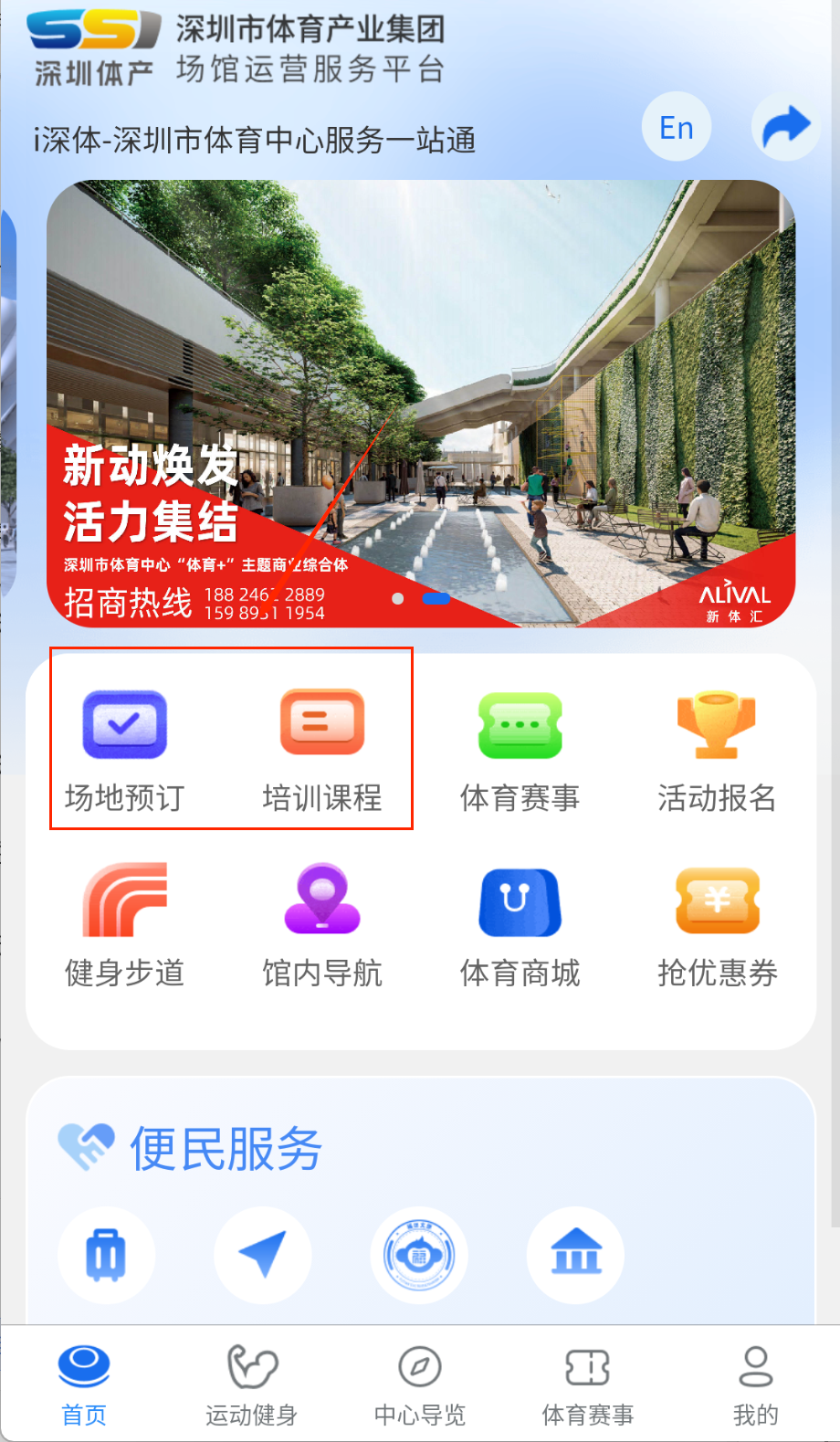Tap the round badge icon under 便民服务

tap(419, 1255)
